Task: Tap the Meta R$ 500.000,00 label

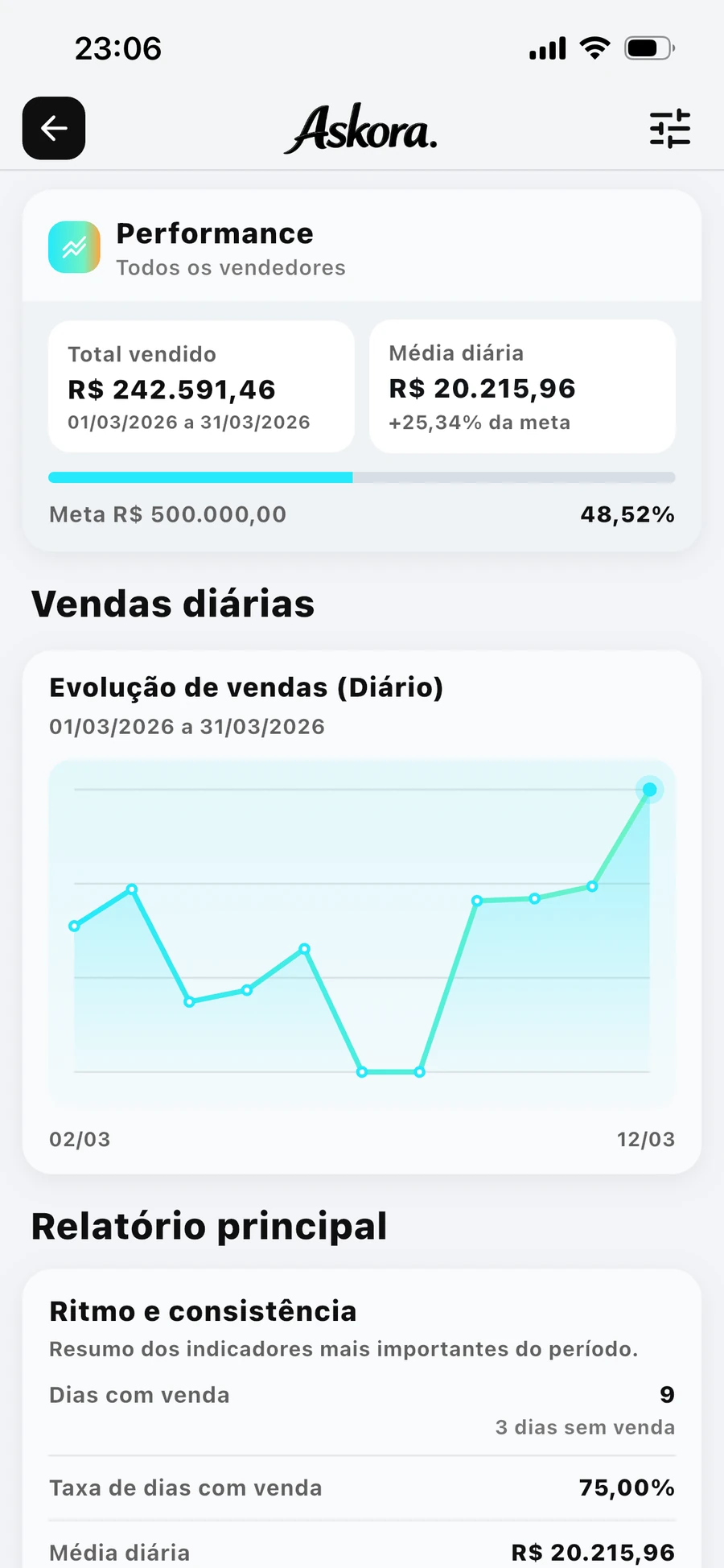Action: [x=167, y=514]
